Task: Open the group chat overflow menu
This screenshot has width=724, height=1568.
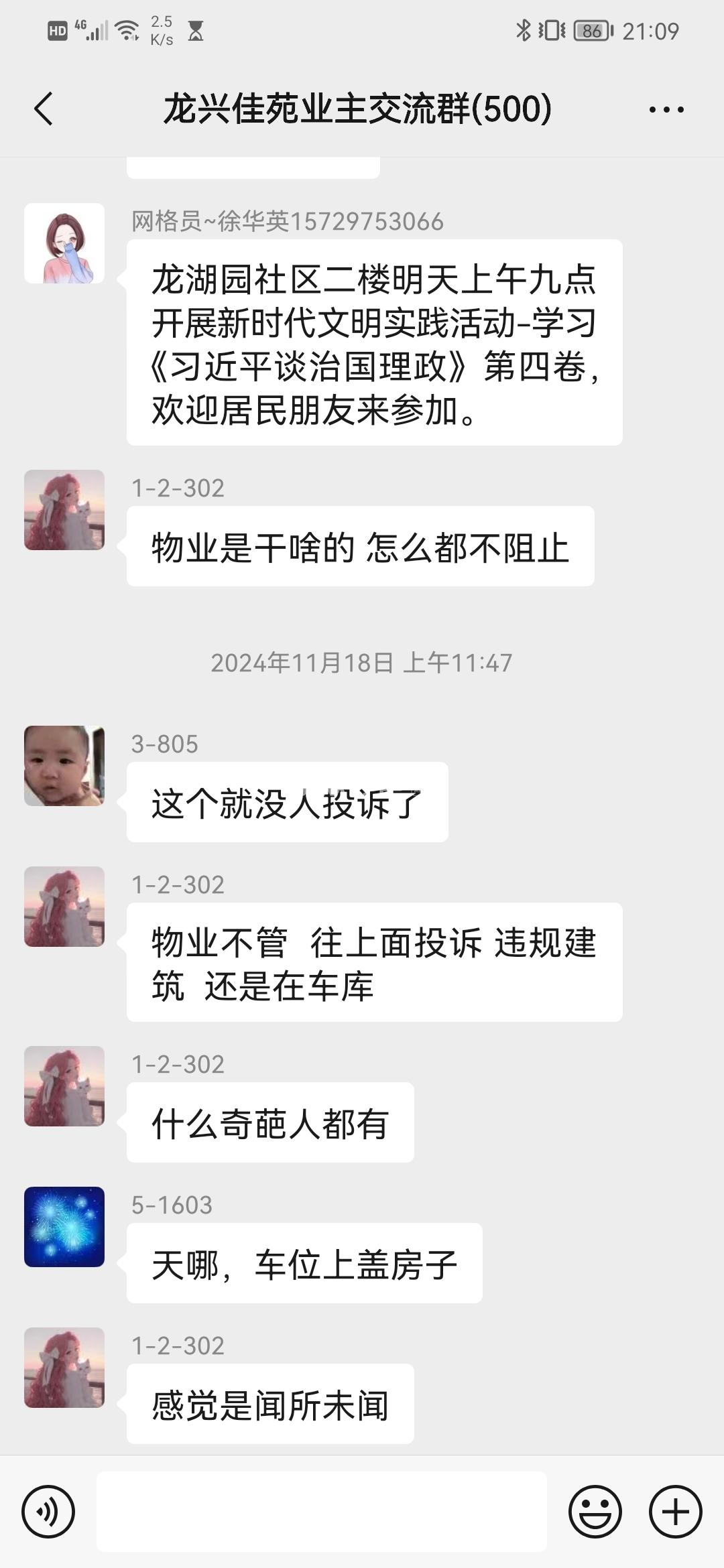Action: tap(666, 109)
